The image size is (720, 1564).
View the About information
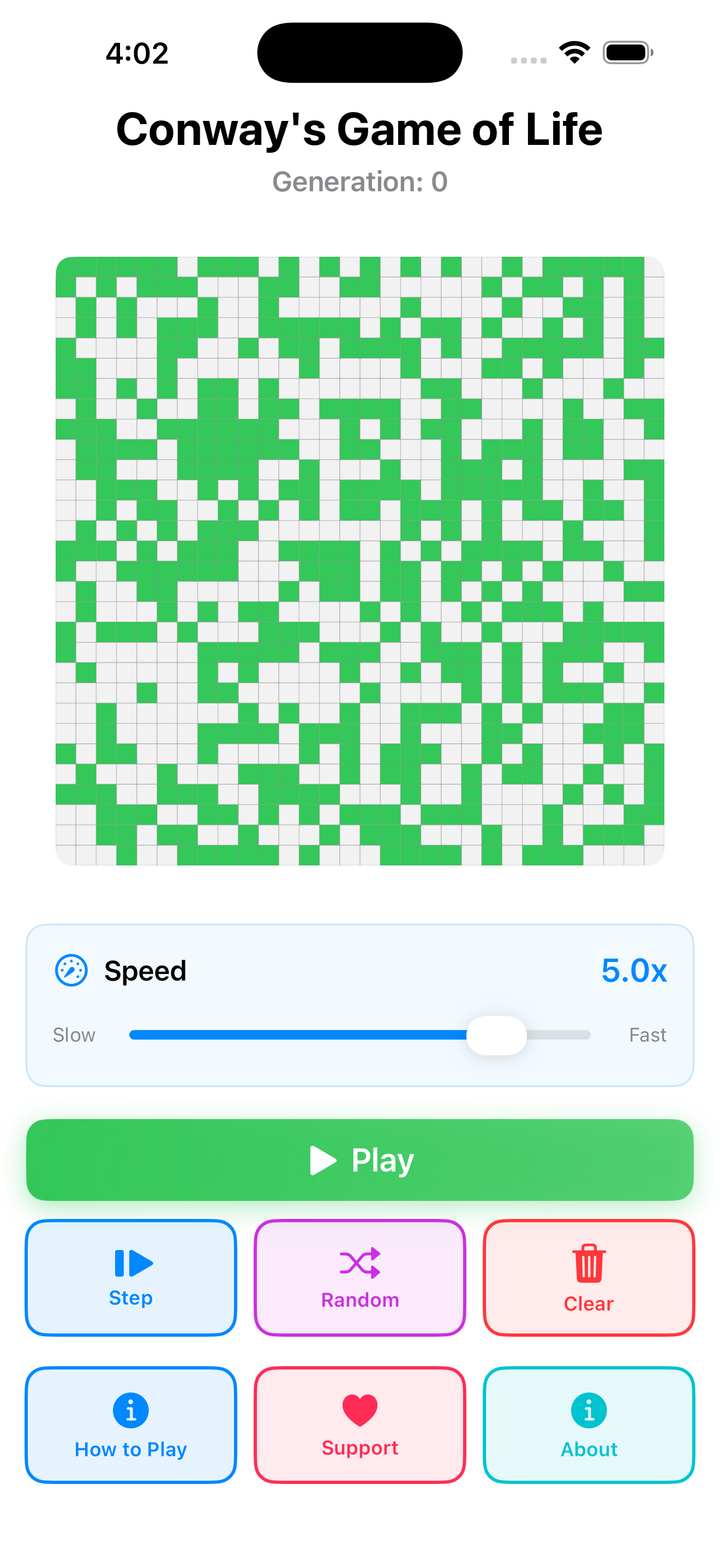click(588, 1424)
